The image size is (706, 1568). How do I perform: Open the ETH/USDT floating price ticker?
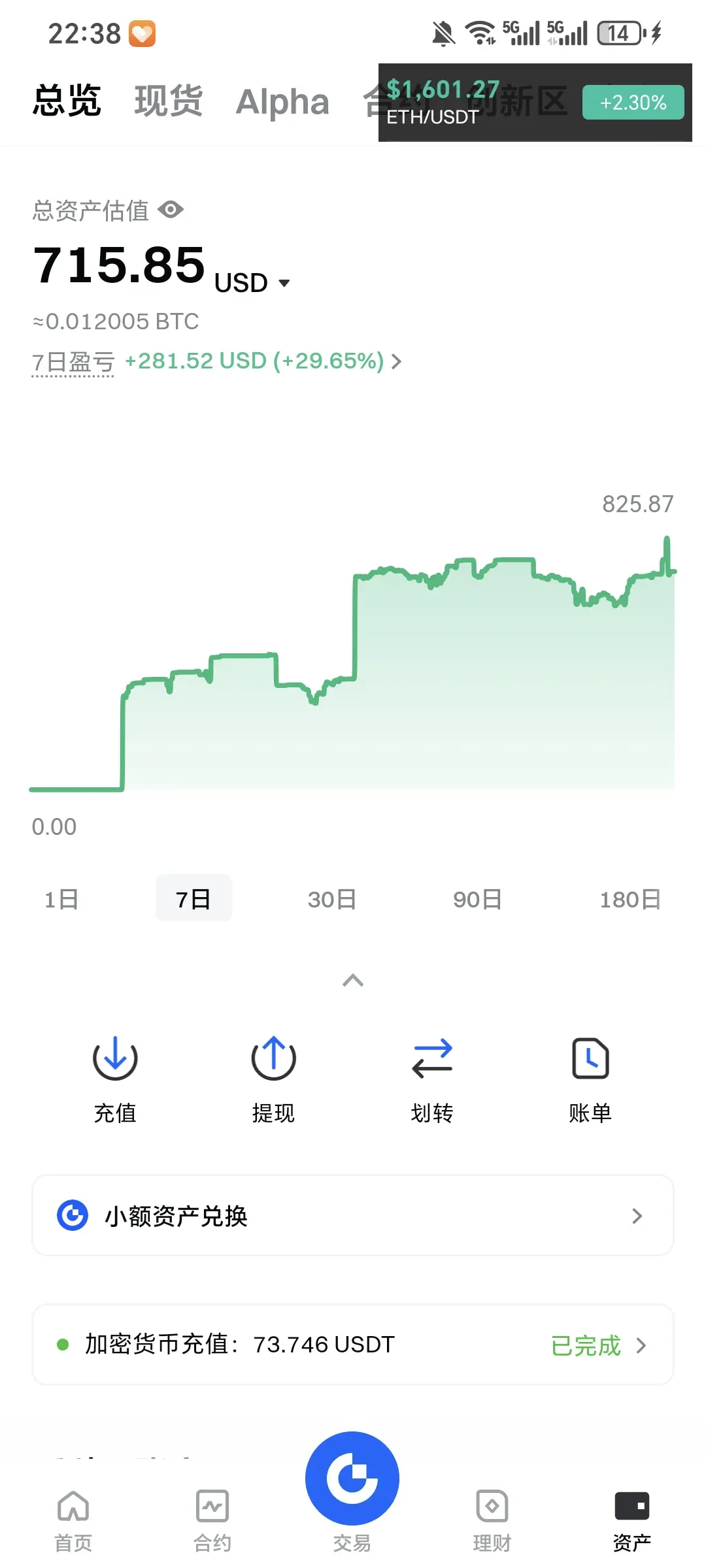pos(535,103)
